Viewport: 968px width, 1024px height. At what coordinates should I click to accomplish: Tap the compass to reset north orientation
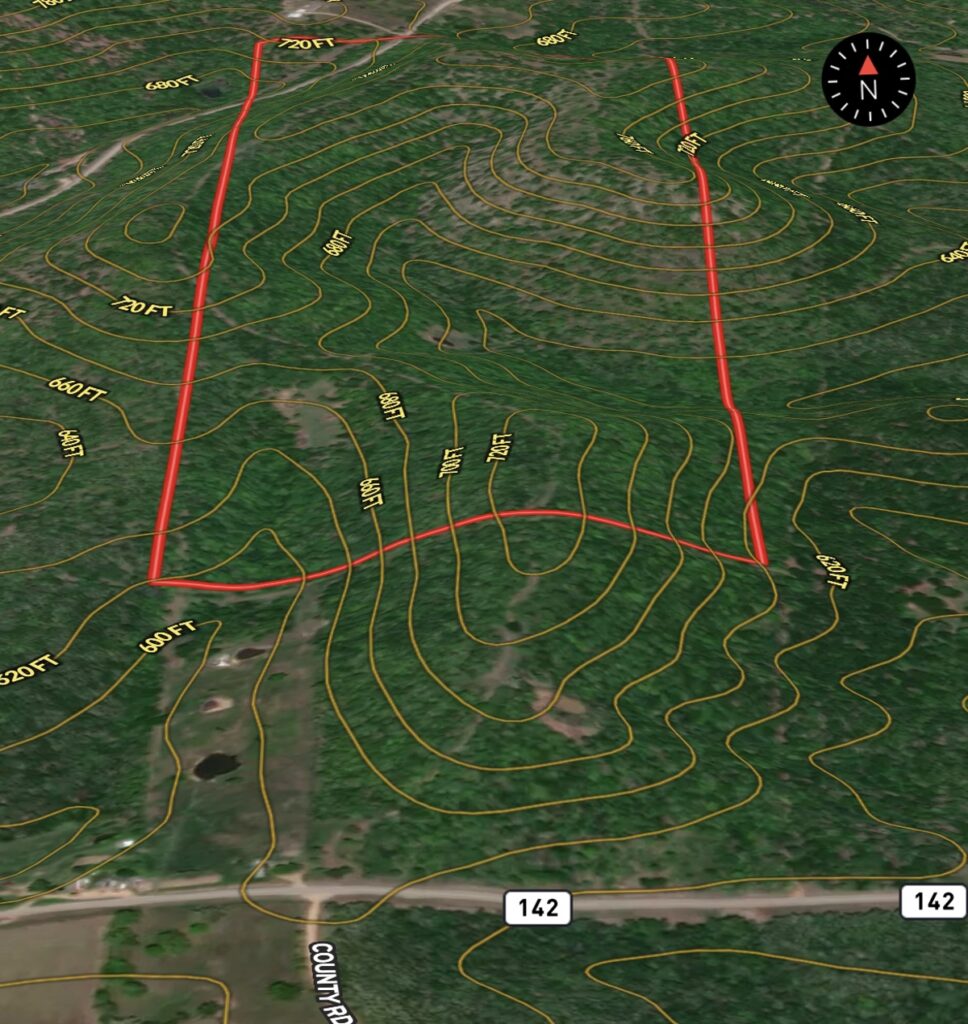868,79
